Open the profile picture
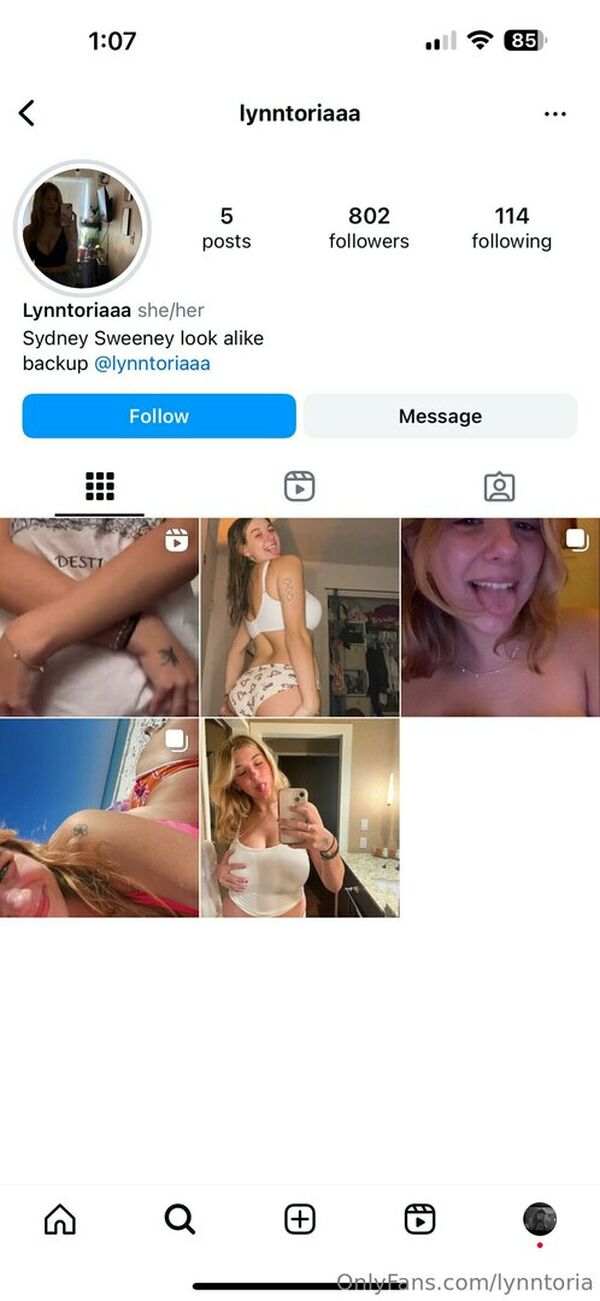Viewport: 600px width, 1301px height. pos(82,229)
